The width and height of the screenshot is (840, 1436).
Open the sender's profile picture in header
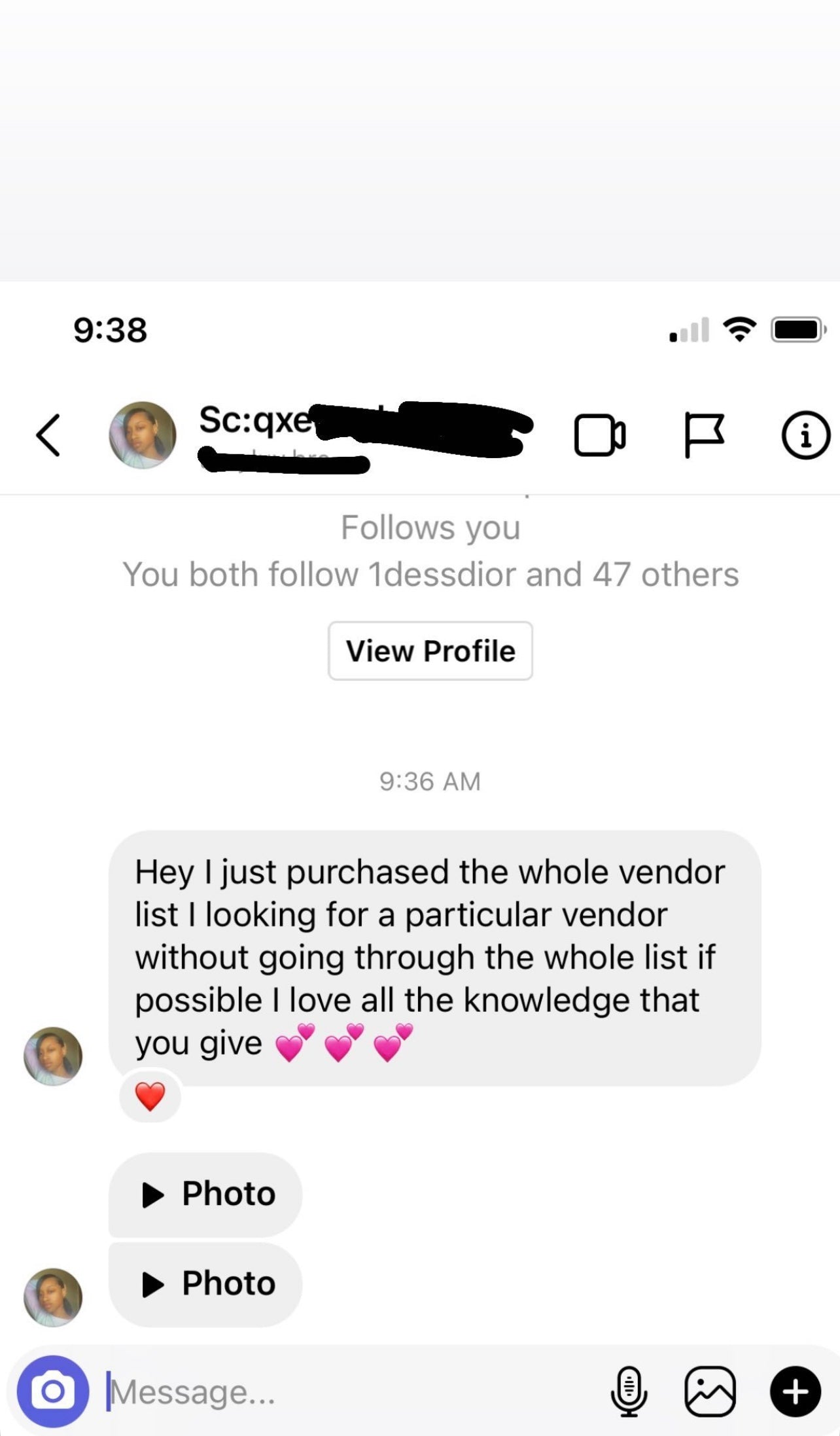click(142, 435)
